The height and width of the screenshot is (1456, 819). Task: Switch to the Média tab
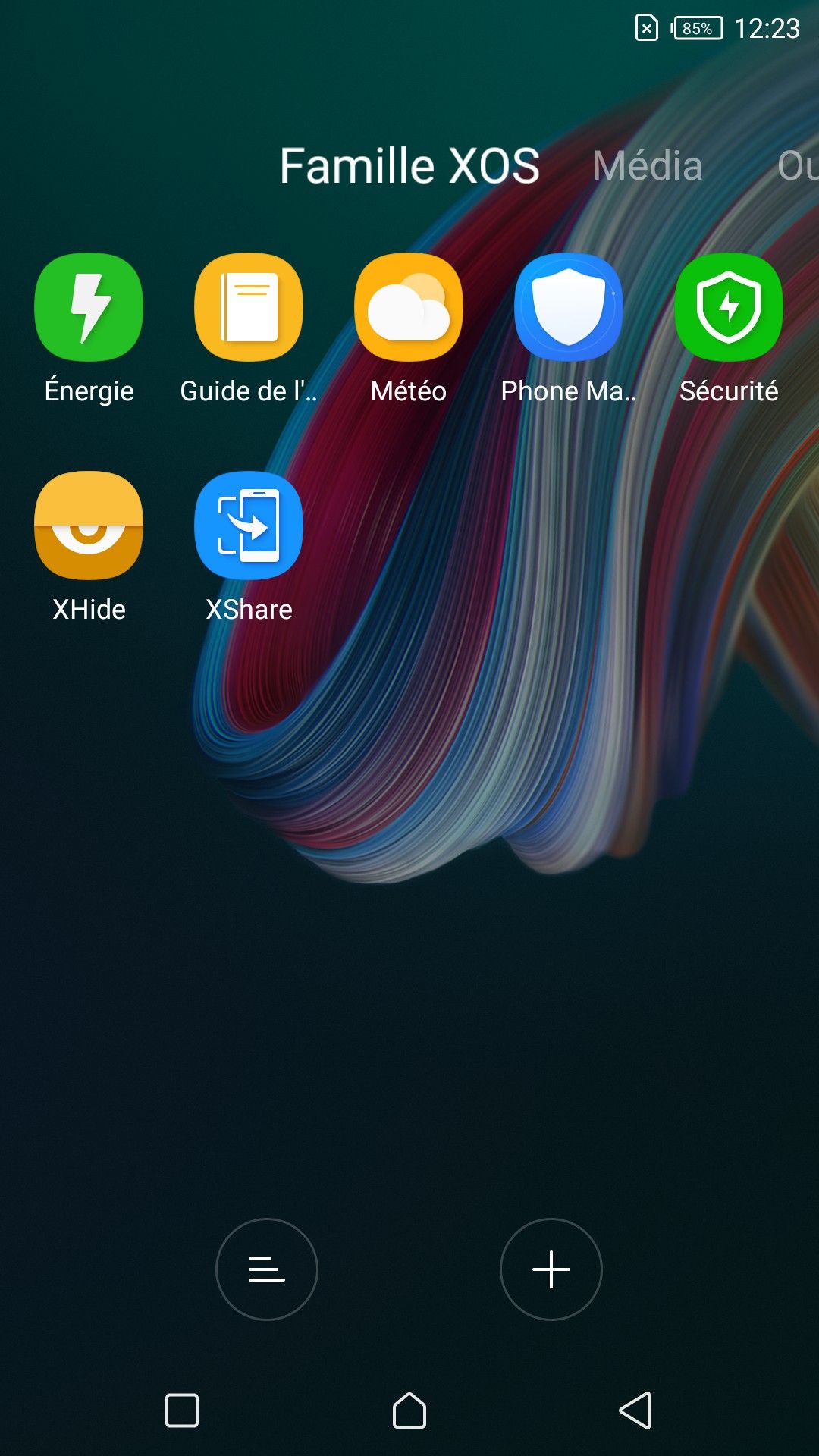648,165
